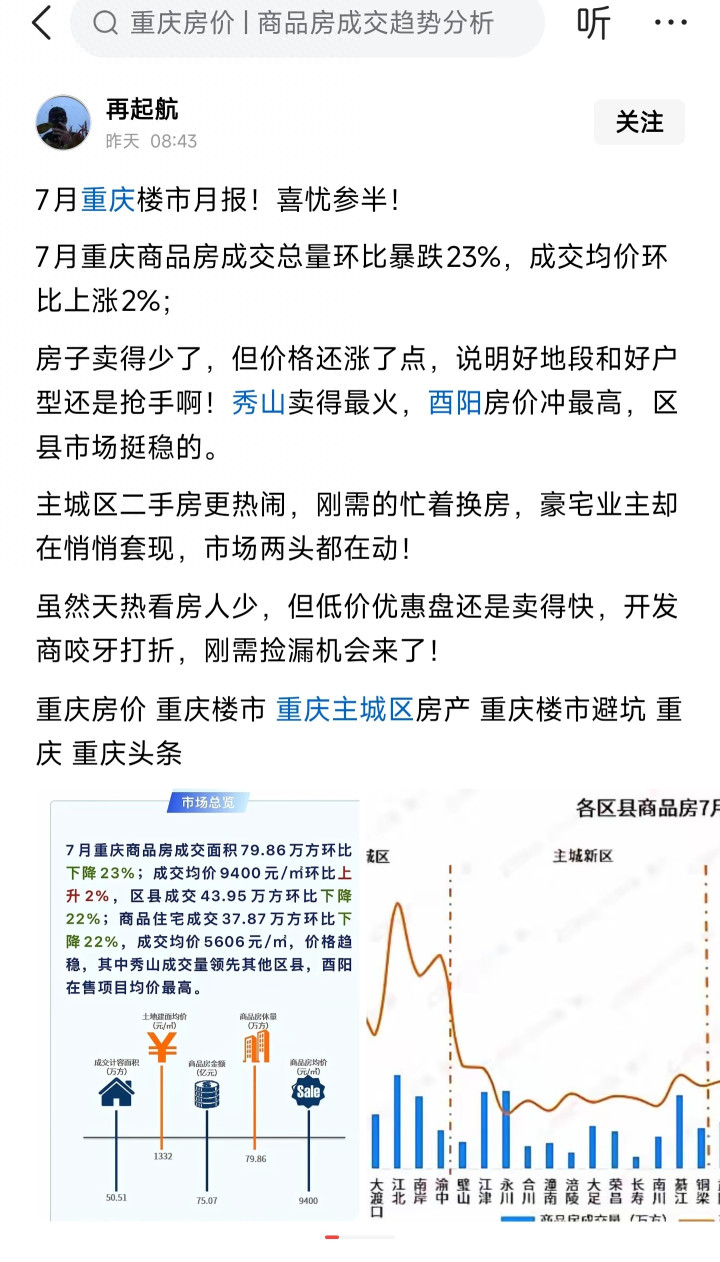The width and height of the screenshot is (720, 1262).
Task: Open the 重庆主城区 link
Action: pos(345,710)
